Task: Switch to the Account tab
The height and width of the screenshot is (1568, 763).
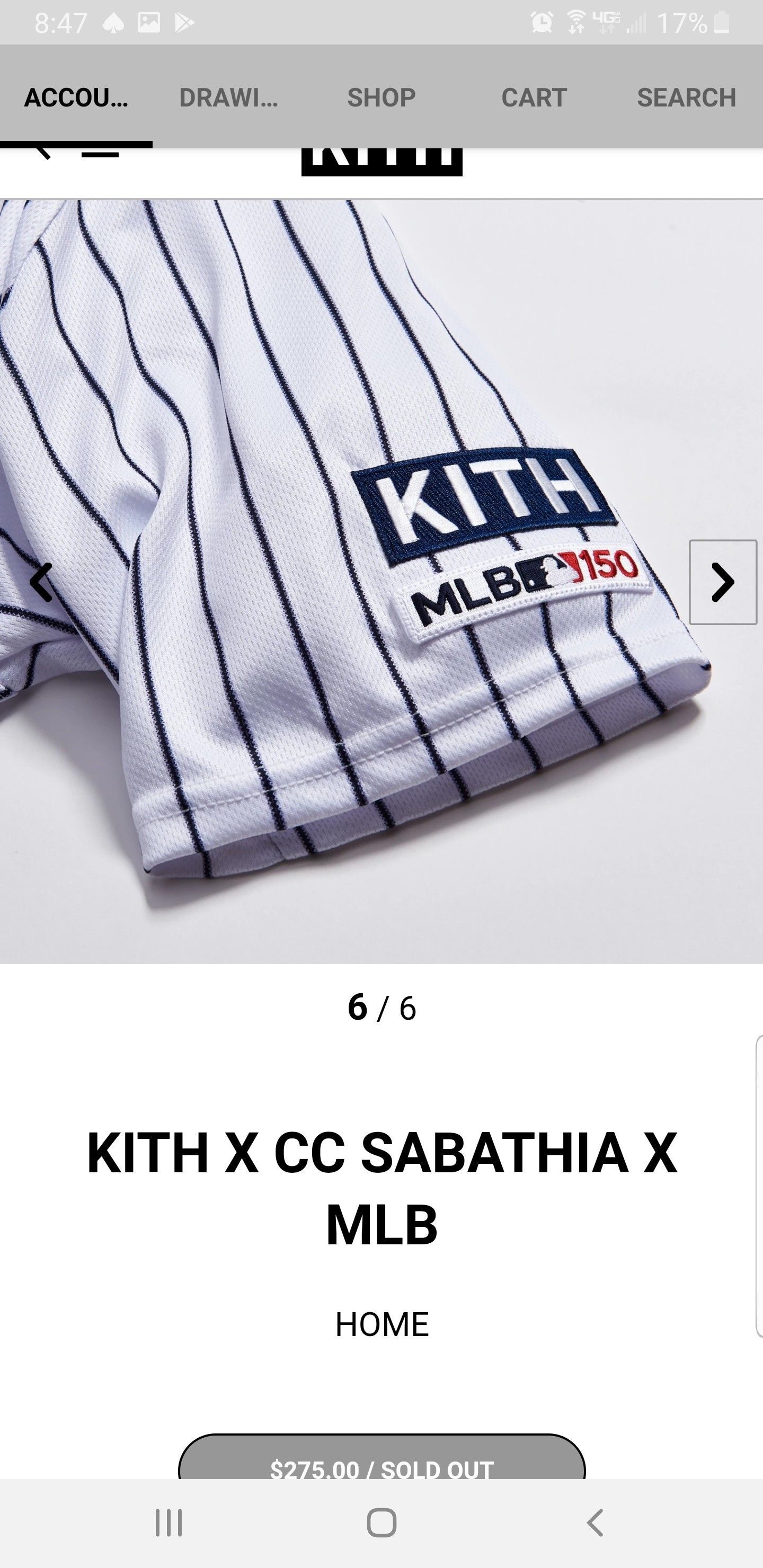Action: (76, 97)
